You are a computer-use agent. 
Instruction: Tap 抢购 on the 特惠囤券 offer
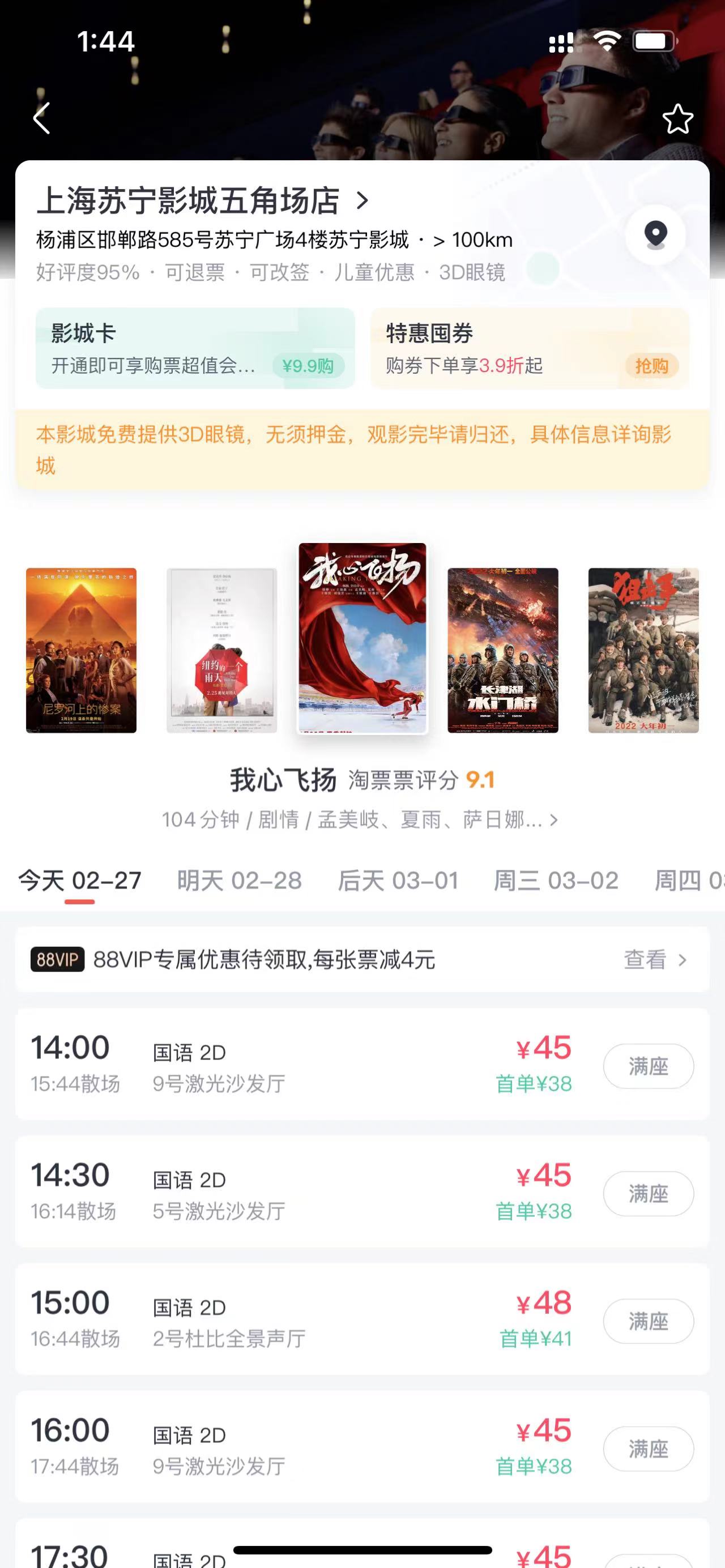[651, 366]
